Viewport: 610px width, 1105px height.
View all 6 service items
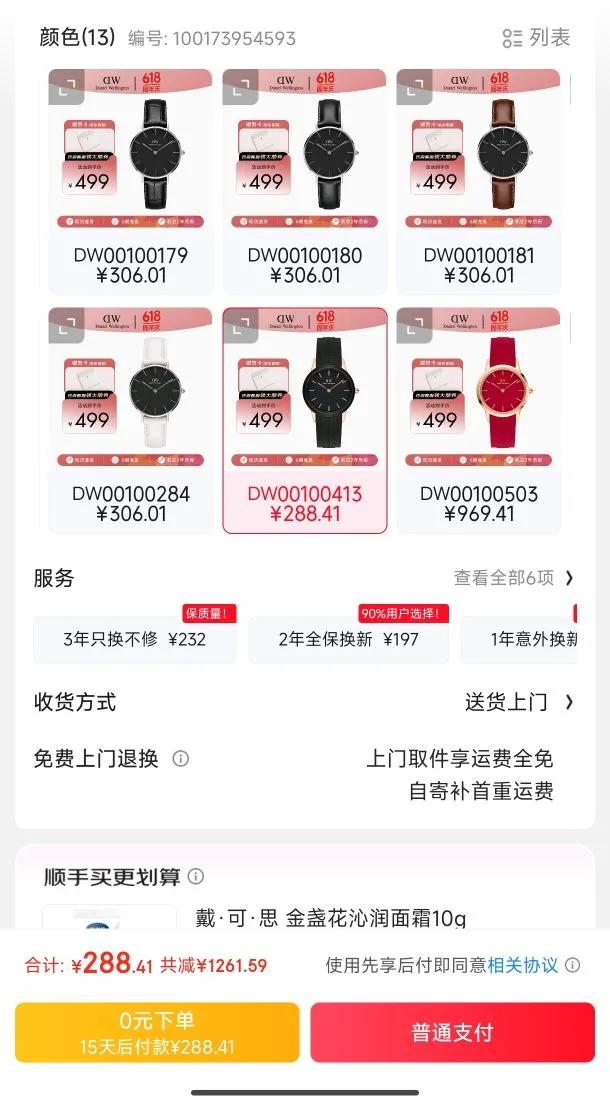(x=514, y=578)
